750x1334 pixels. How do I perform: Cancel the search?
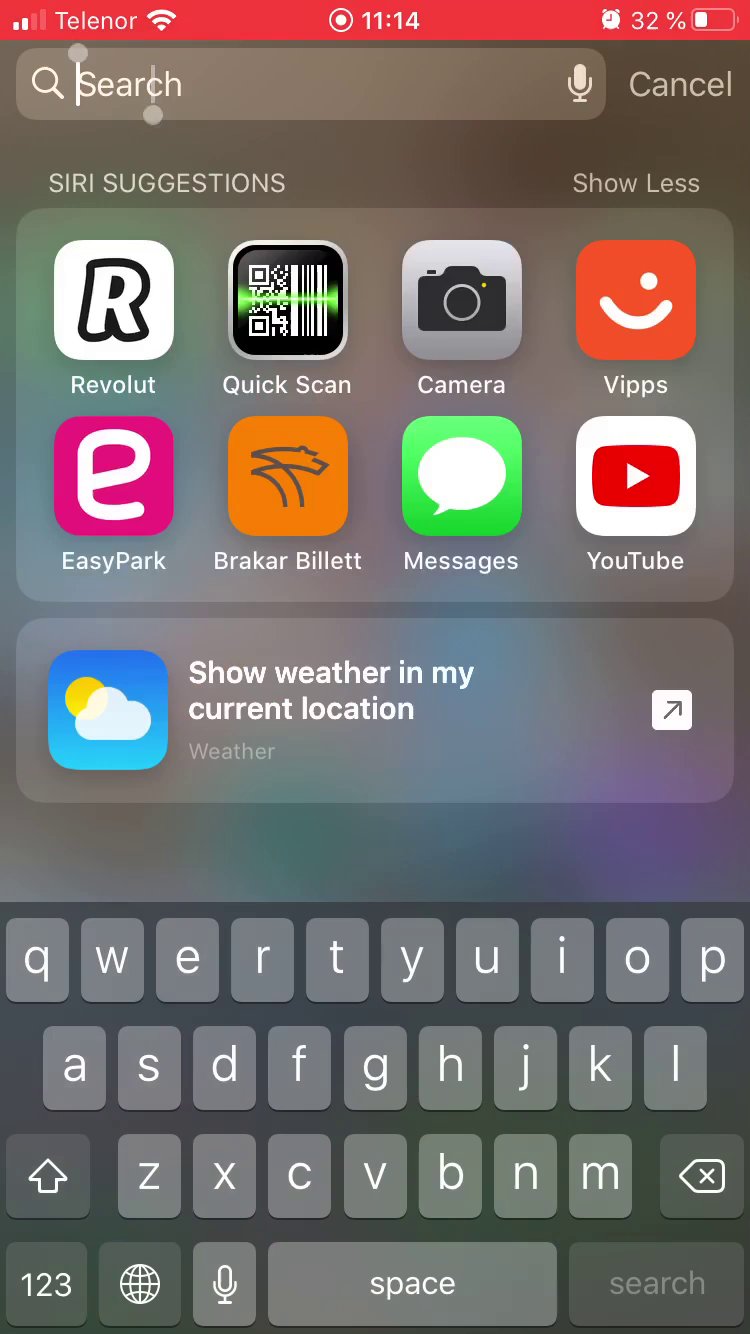click(x=680, y=84)
